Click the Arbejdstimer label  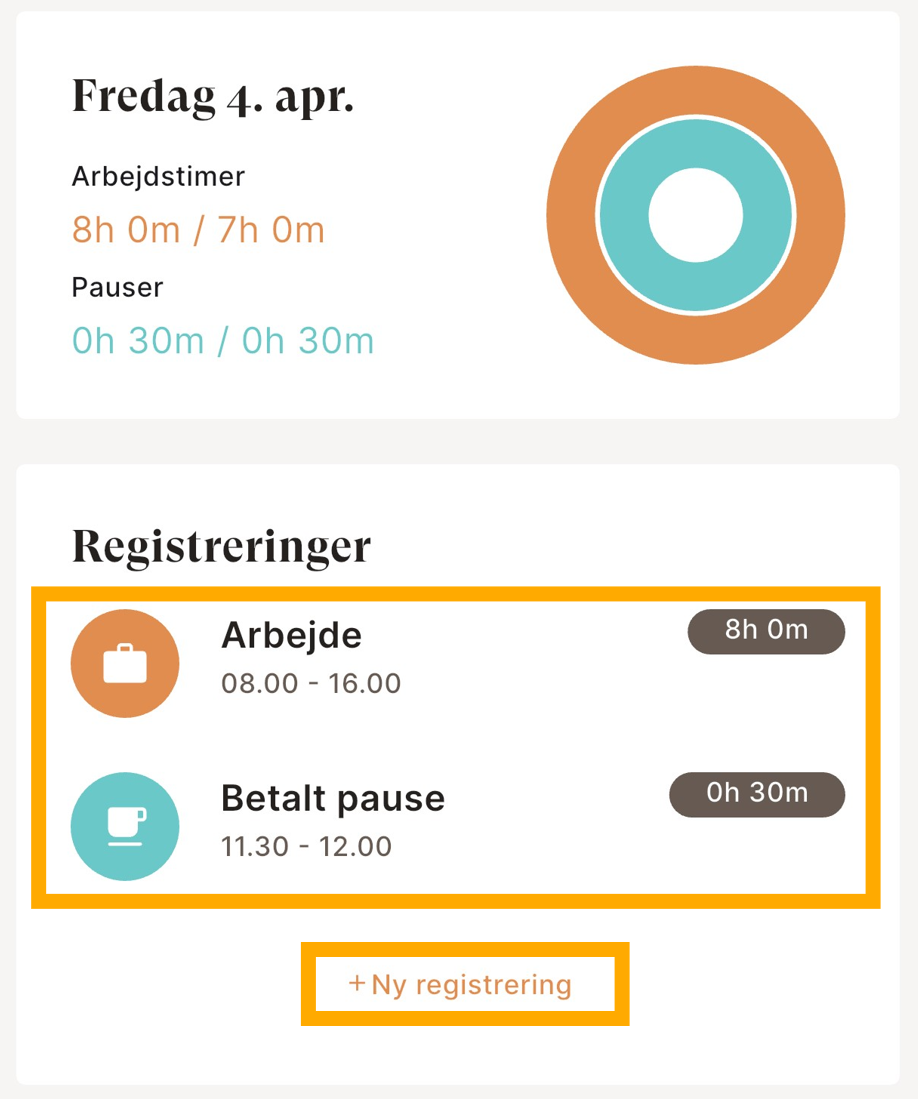[157, 176]
